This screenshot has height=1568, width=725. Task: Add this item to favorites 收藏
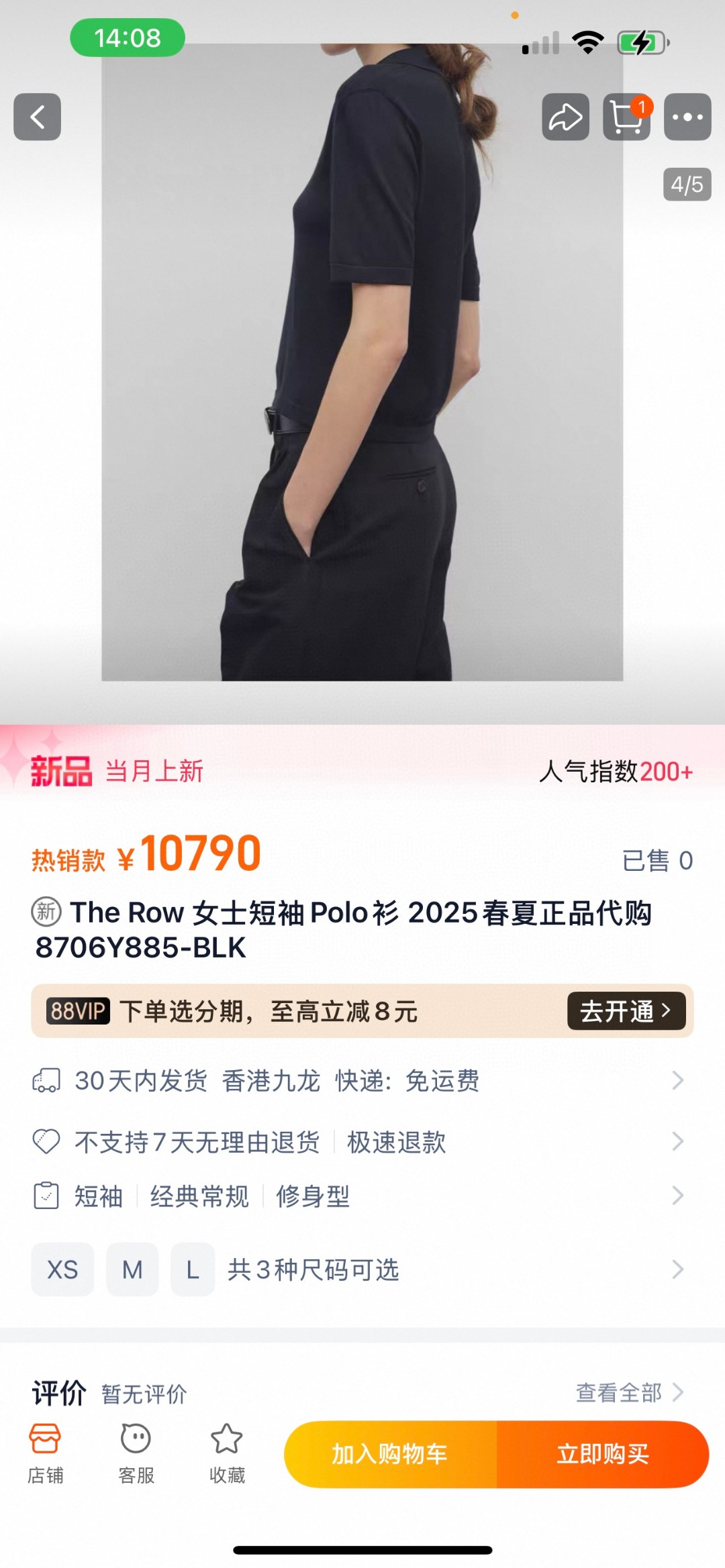[227, 1453]
